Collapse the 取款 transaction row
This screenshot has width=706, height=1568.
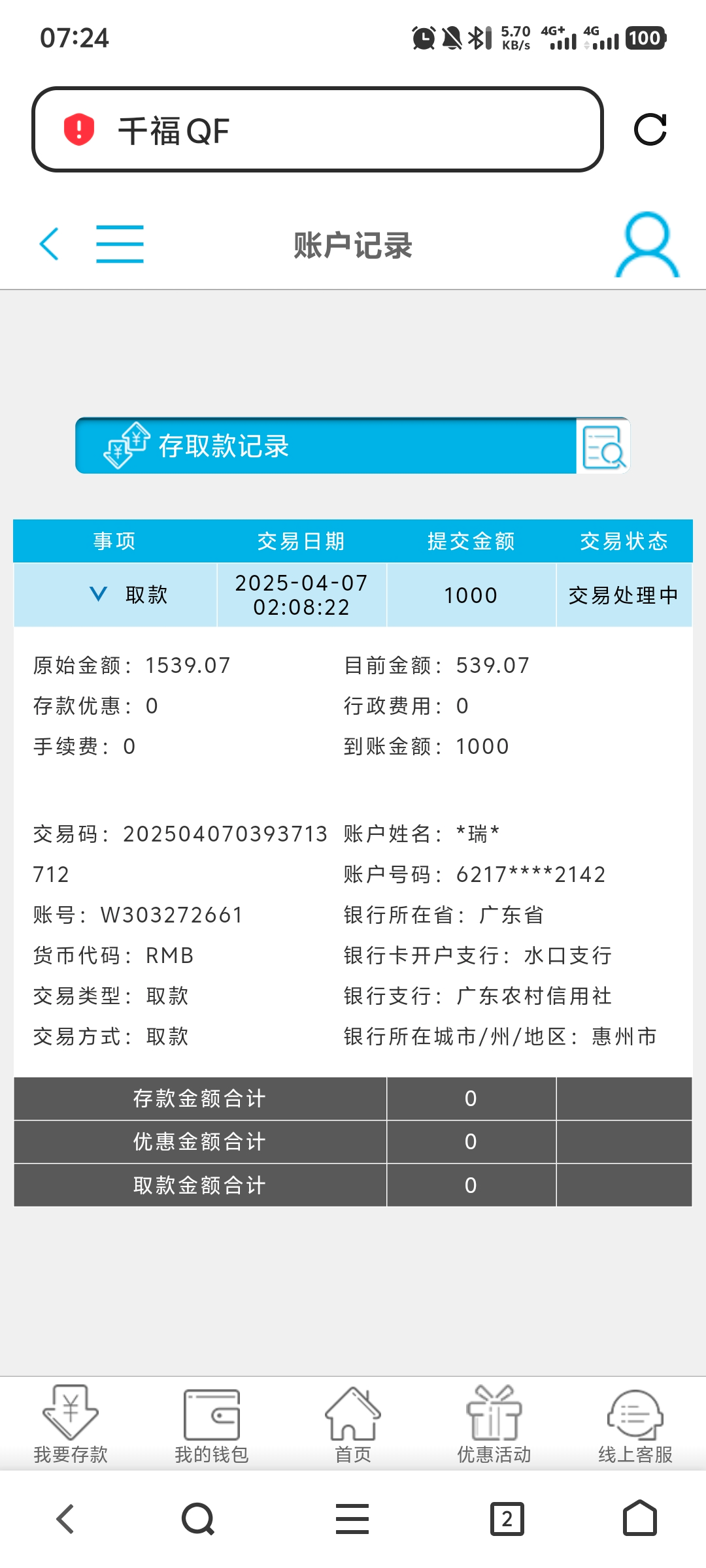click(x=99, y=595)
